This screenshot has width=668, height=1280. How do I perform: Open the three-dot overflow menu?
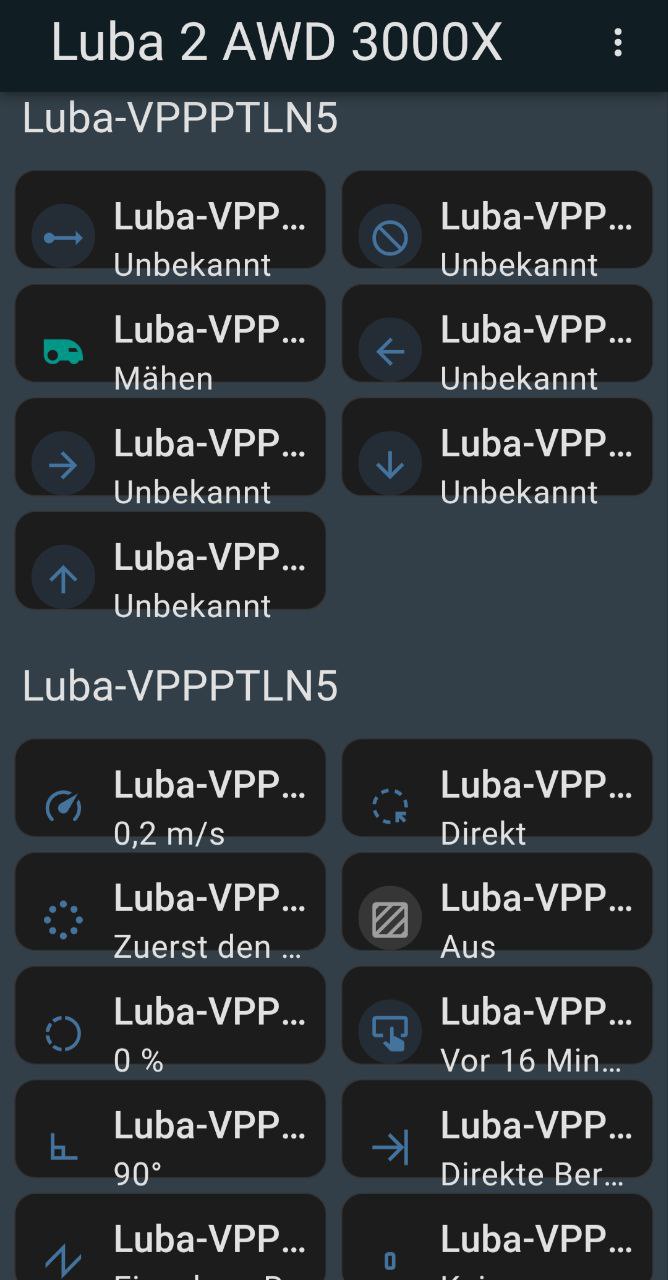coord(618,42)
